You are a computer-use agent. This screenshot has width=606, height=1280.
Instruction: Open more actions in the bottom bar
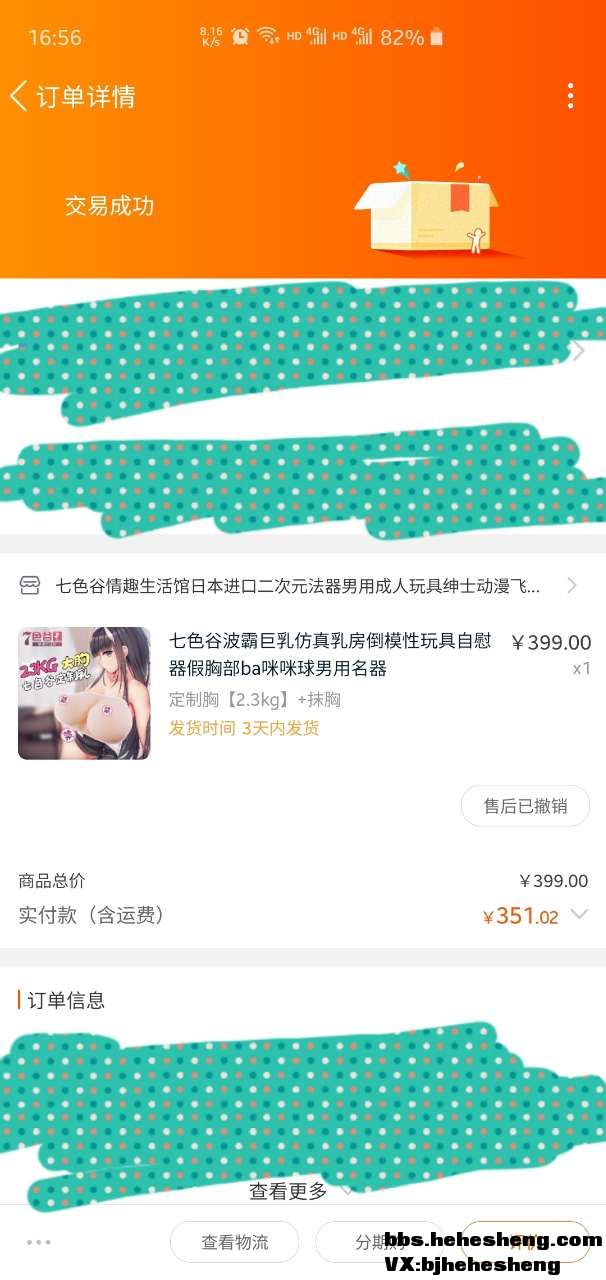39,1242
